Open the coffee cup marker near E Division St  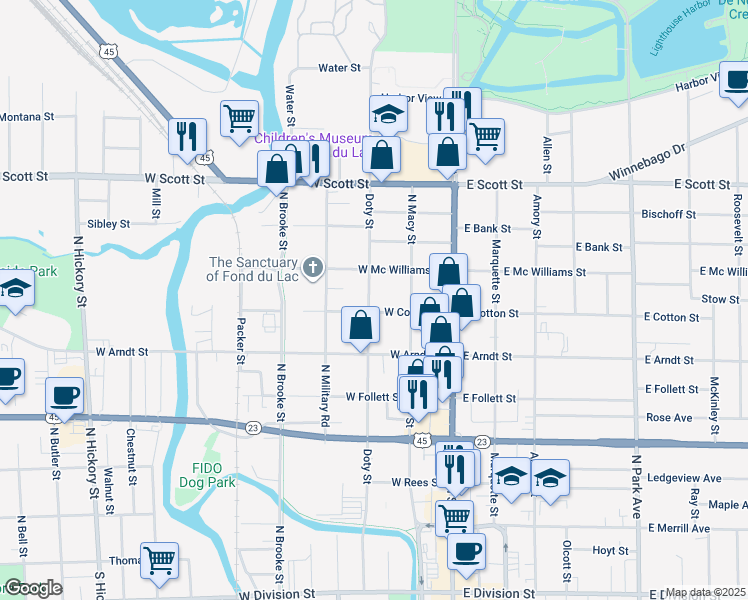click(466, 551)
